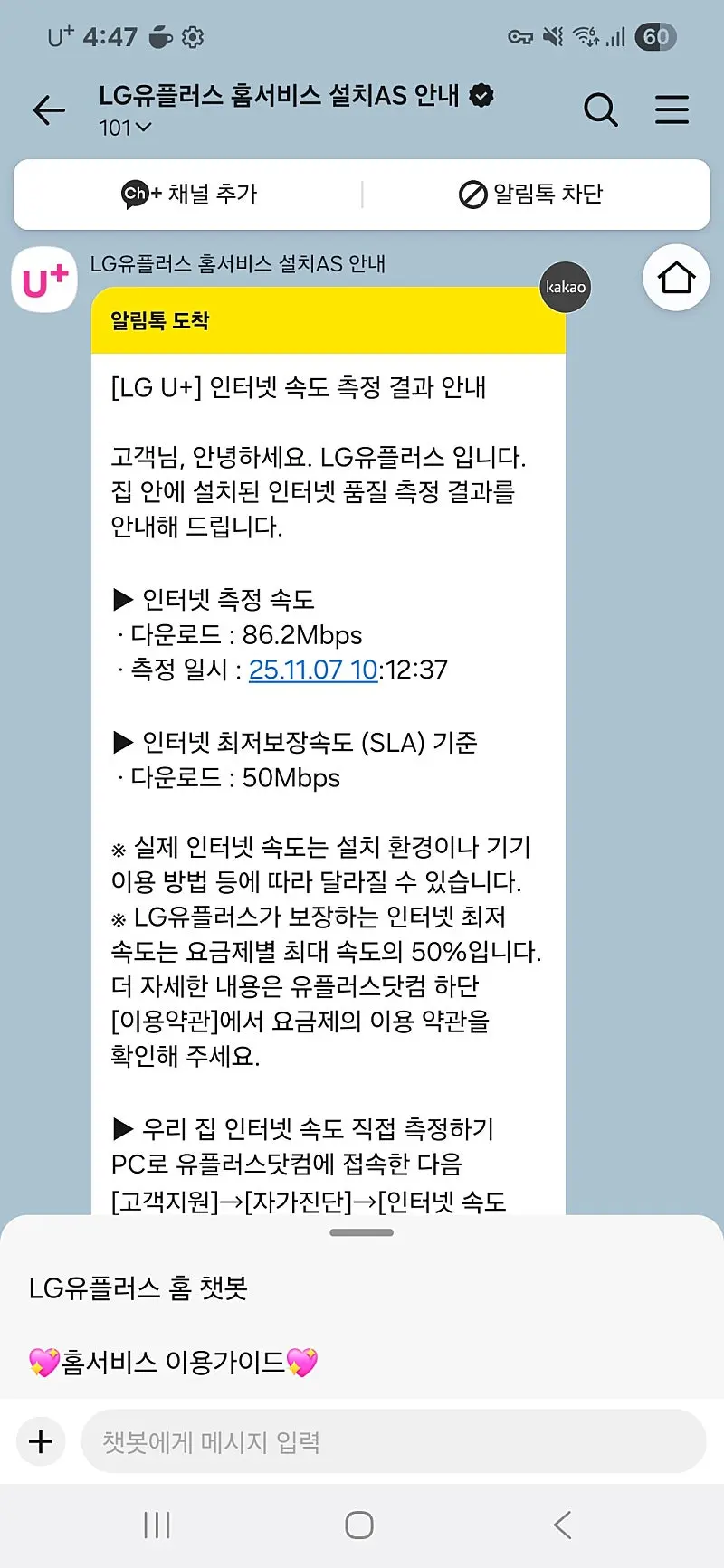Open the hamburger menu
Viewport: 724px width, 1568px height.
point(672,110)
